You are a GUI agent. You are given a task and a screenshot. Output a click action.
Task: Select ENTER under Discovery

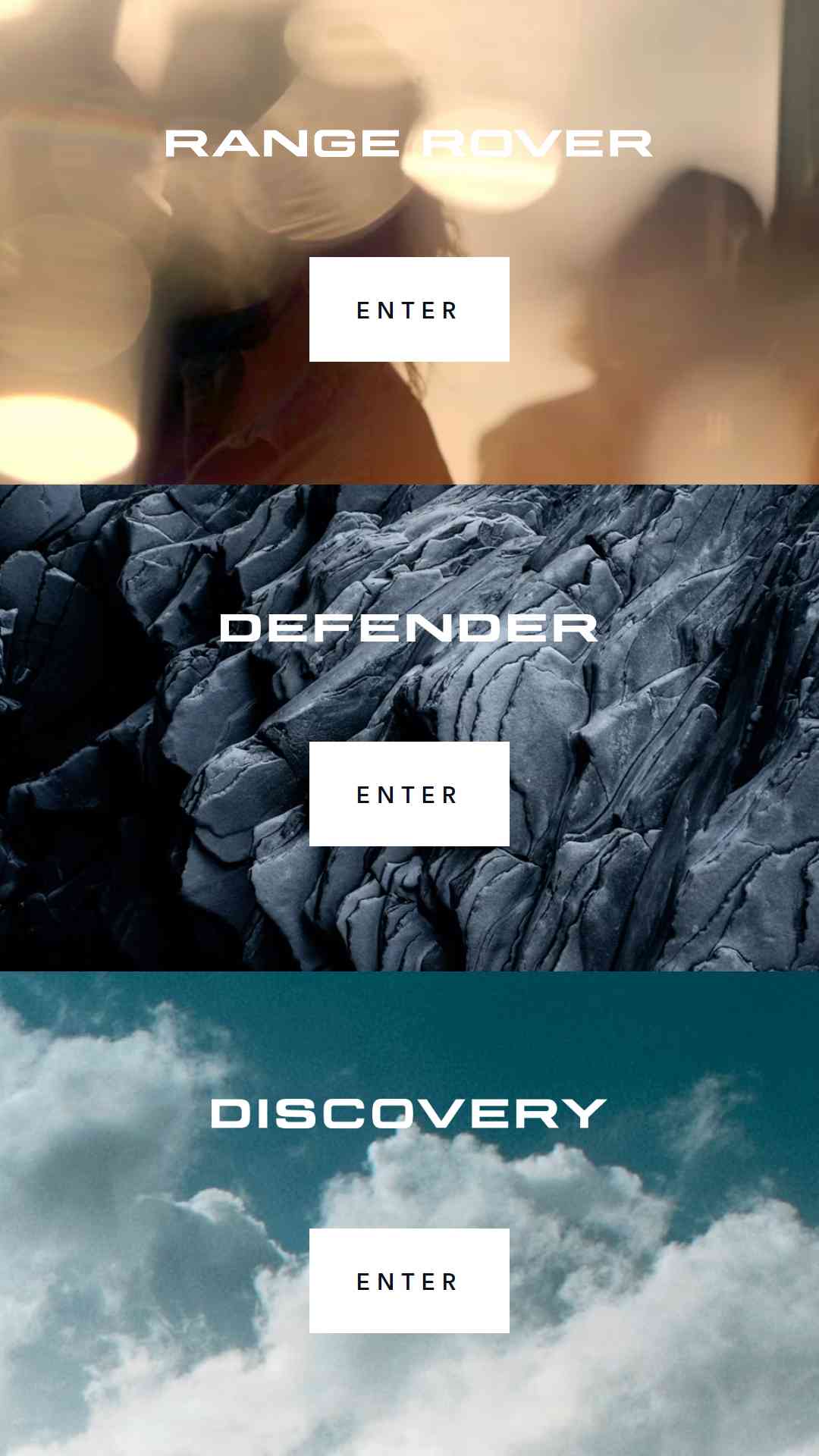pos(409,1281)
